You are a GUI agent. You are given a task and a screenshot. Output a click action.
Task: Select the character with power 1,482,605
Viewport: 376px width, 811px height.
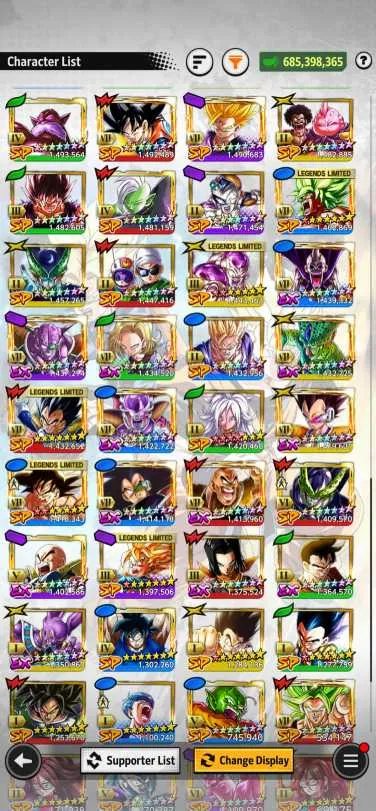point(48,202)
